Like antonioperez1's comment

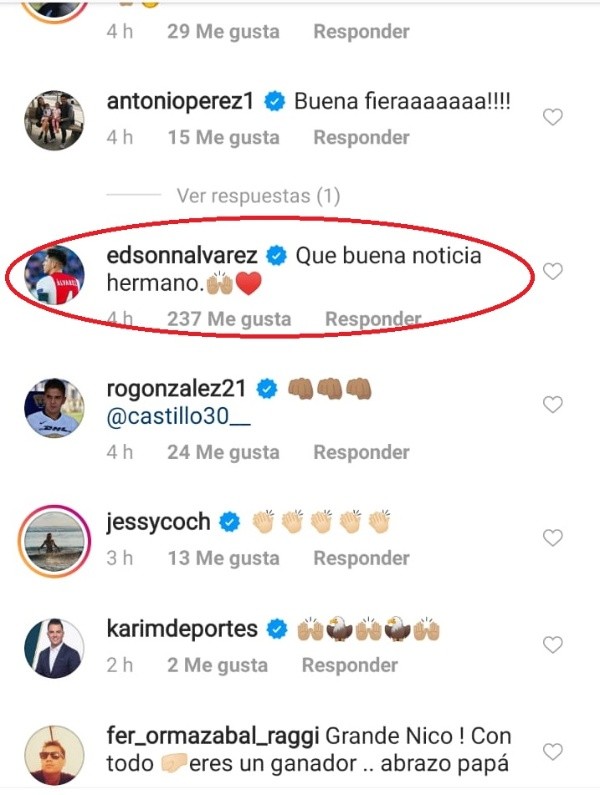click(552, 118)
